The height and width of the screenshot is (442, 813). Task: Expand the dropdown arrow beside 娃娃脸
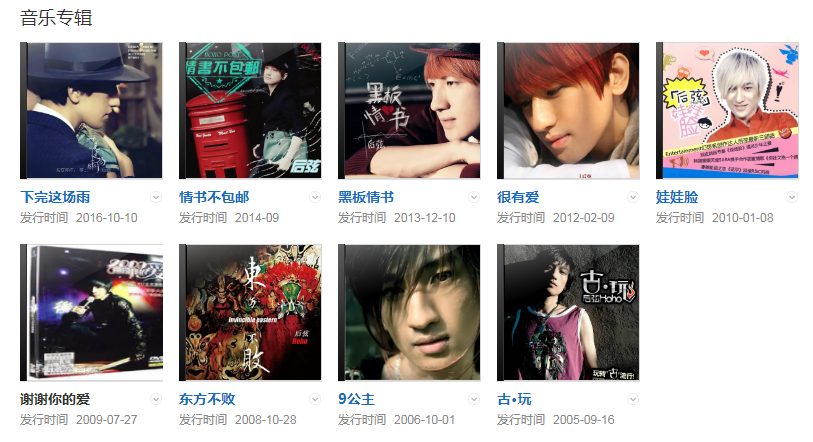[x=792, y=197]
